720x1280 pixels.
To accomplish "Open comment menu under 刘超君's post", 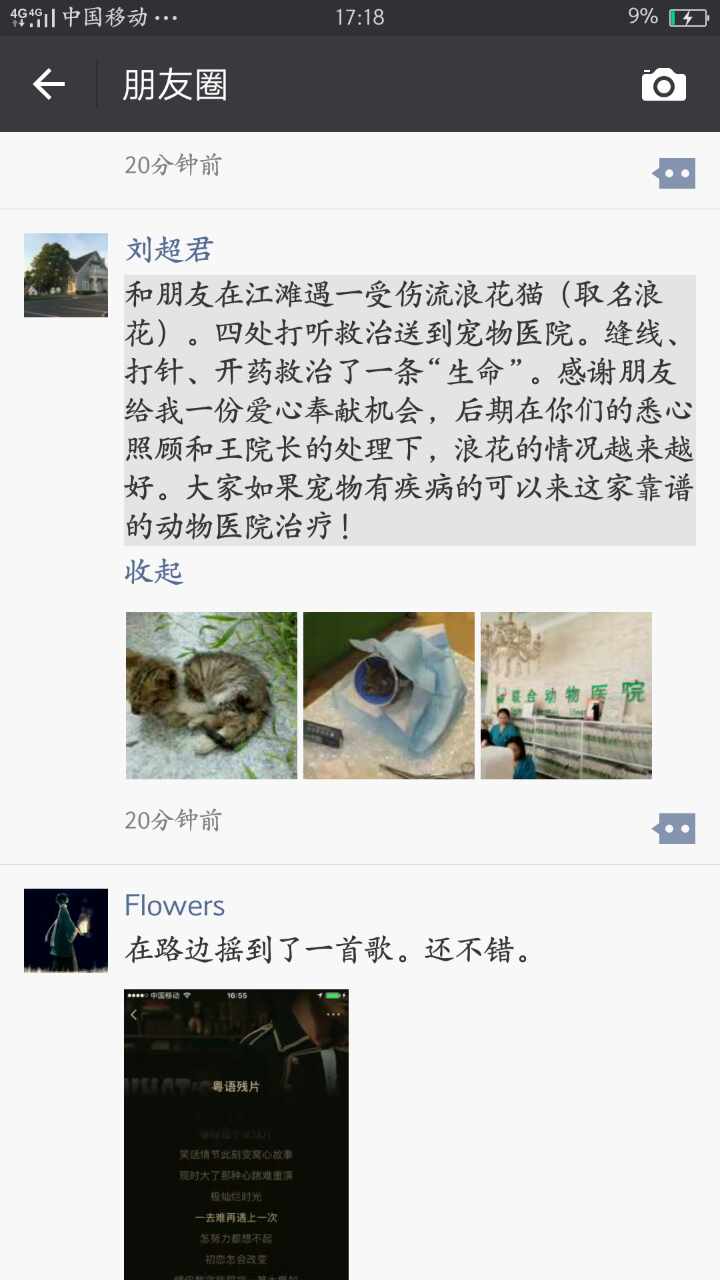I will pos(674,828).
